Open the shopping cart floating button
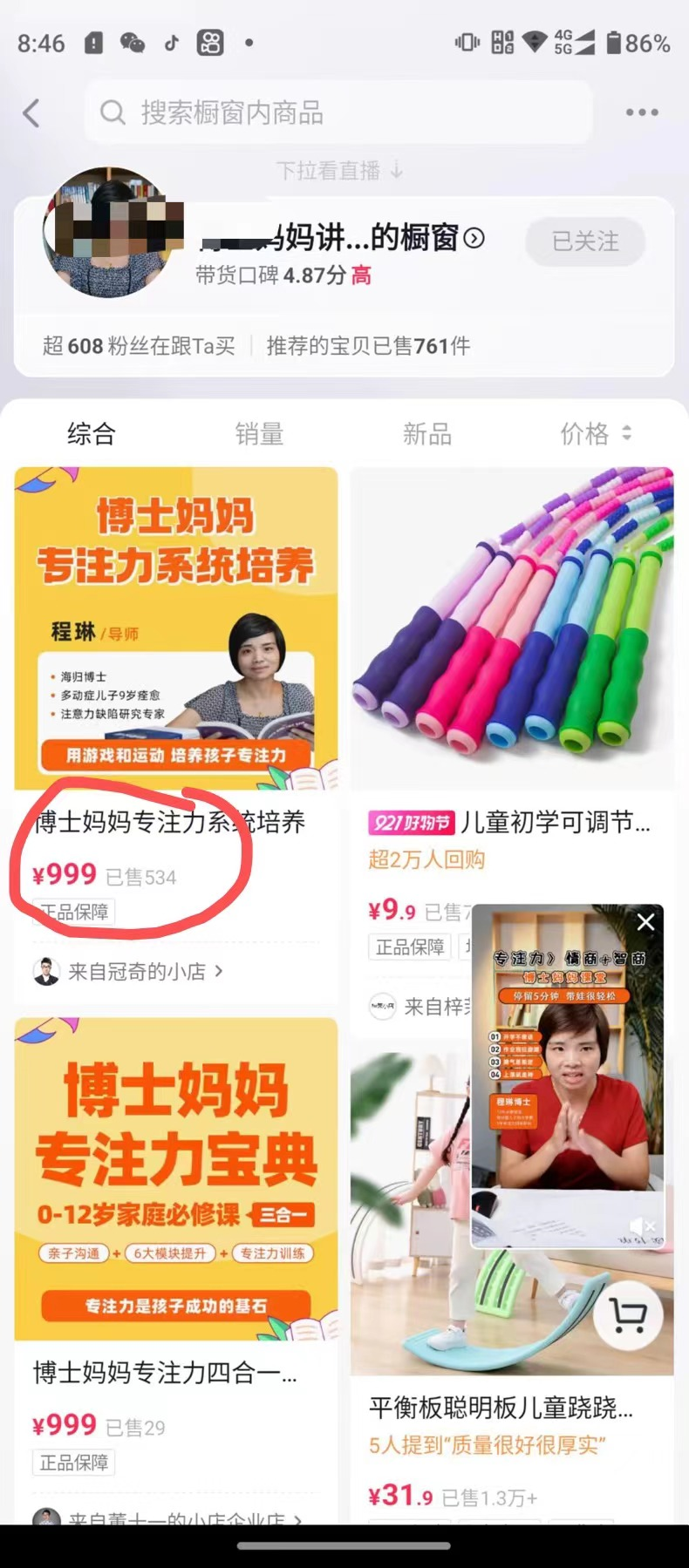The image size is (689, 1568). (x=628, y=1315)
